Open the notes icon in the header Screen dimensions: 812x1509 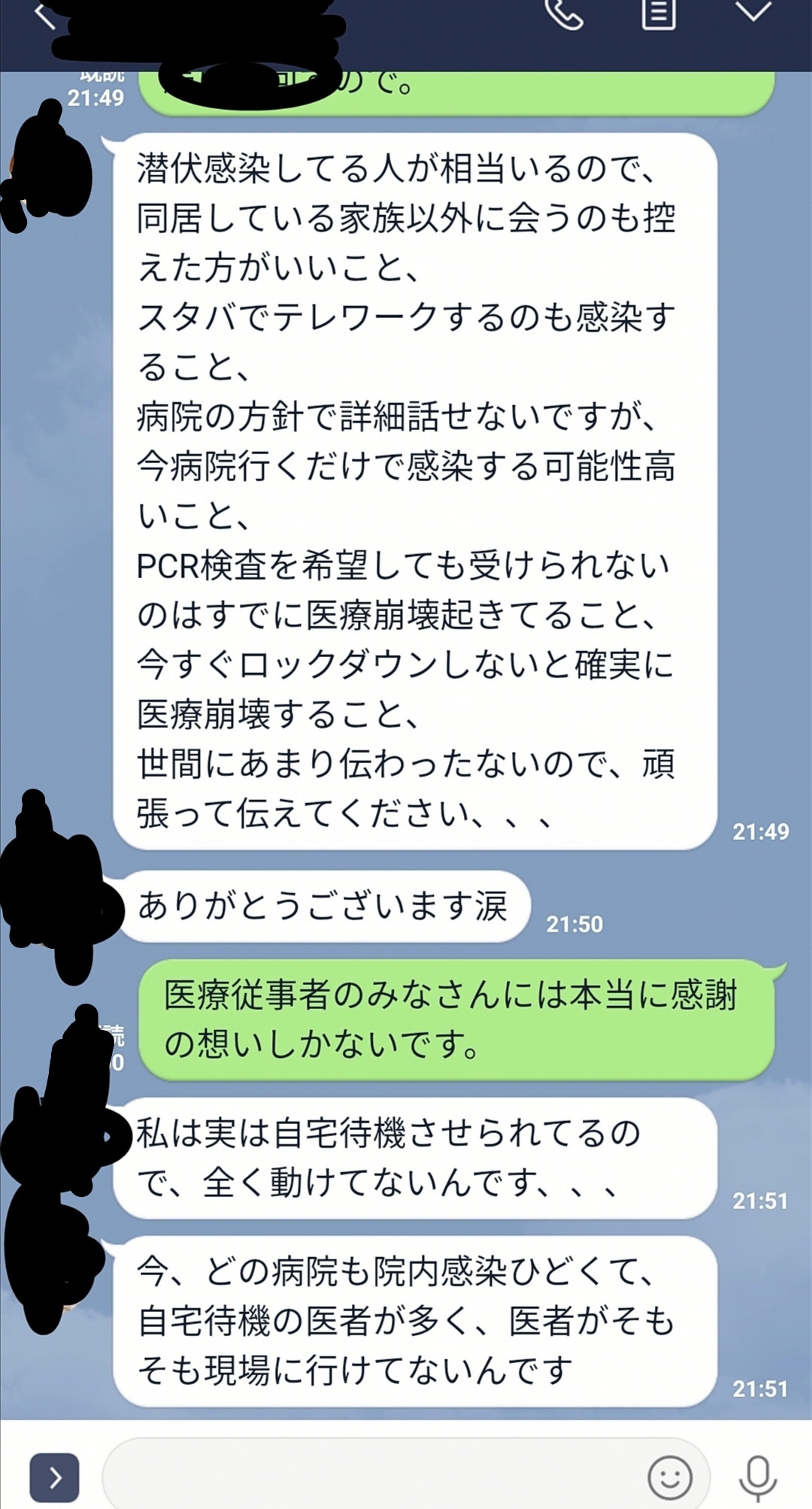(658, 14)
